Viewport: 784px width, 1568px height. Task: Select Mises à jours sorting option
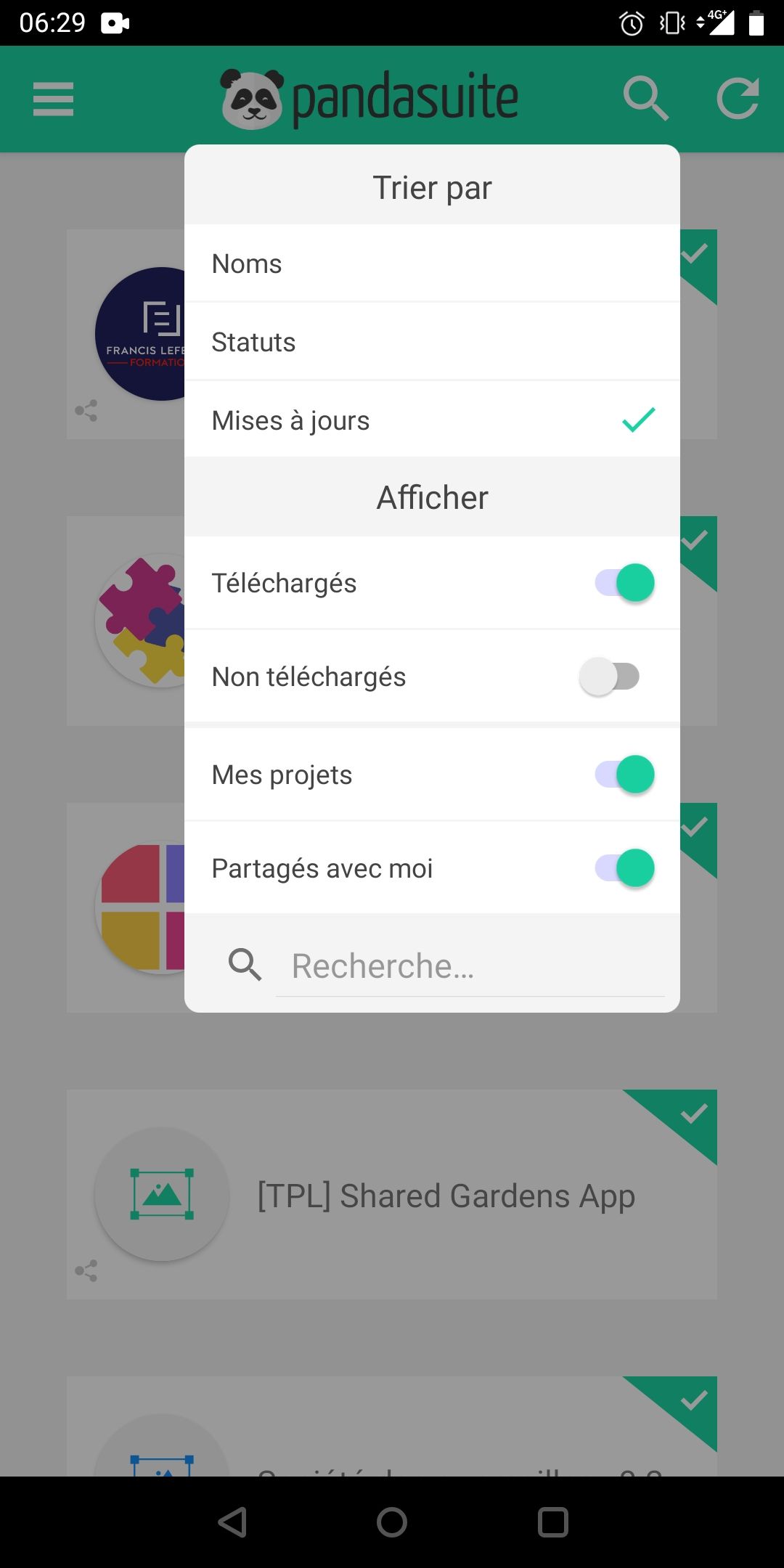click(432, 420)
